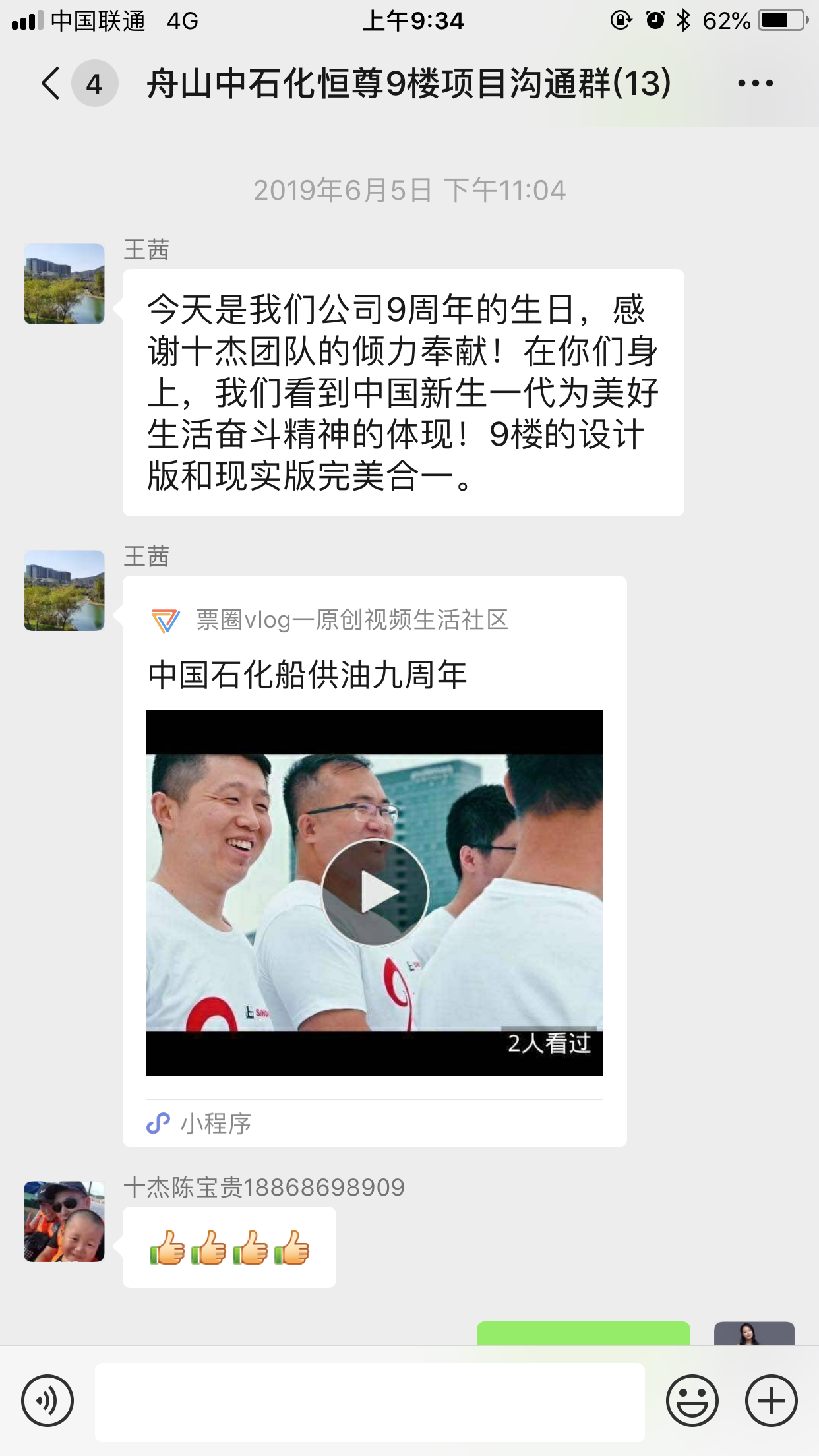The width and height of the screenshot is (819, 1456).
Task: Open 王茜's avatar on the text message
Action: pyautogui.click(x=64, y=284)
